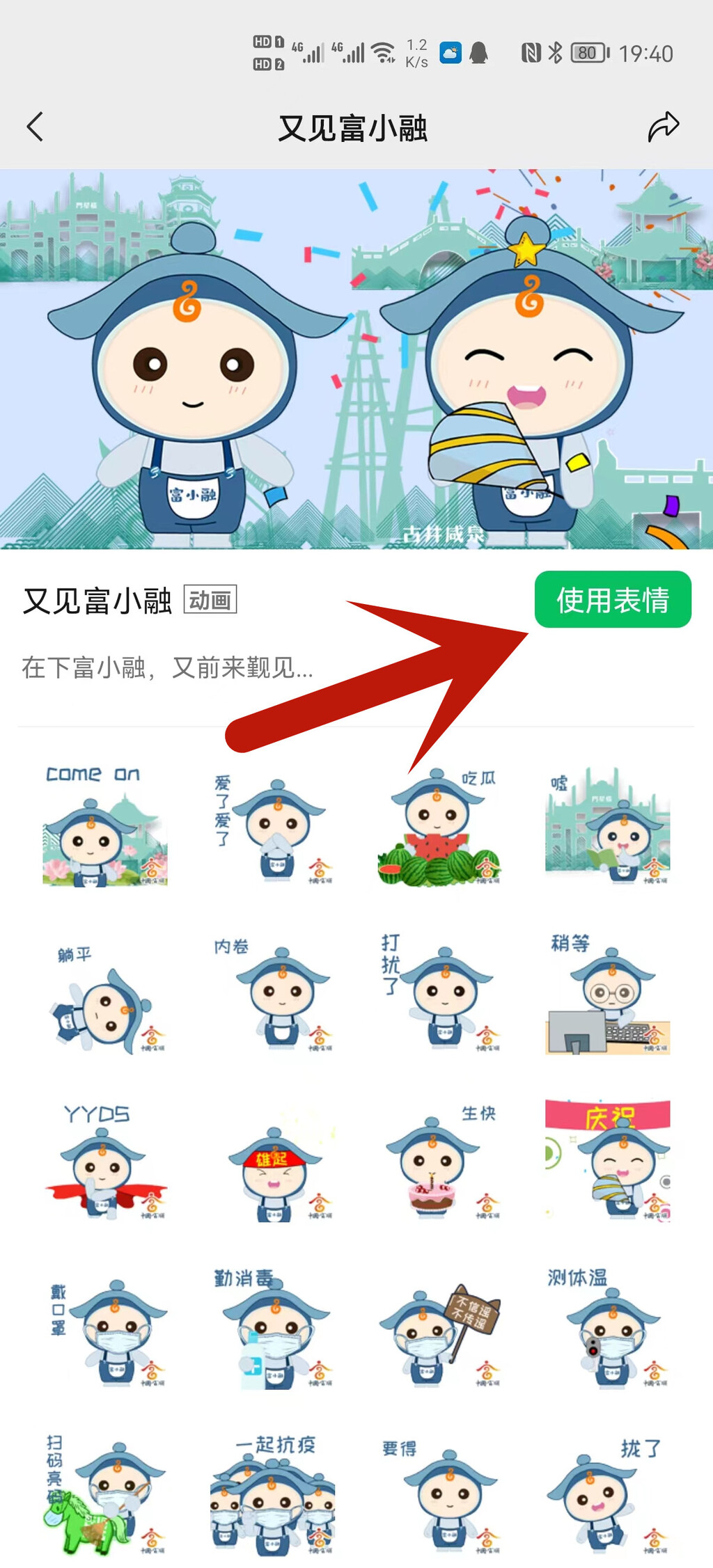
Task: Preview the 生快 birthday cake sticker
Action: click(x=439, y=1164)
